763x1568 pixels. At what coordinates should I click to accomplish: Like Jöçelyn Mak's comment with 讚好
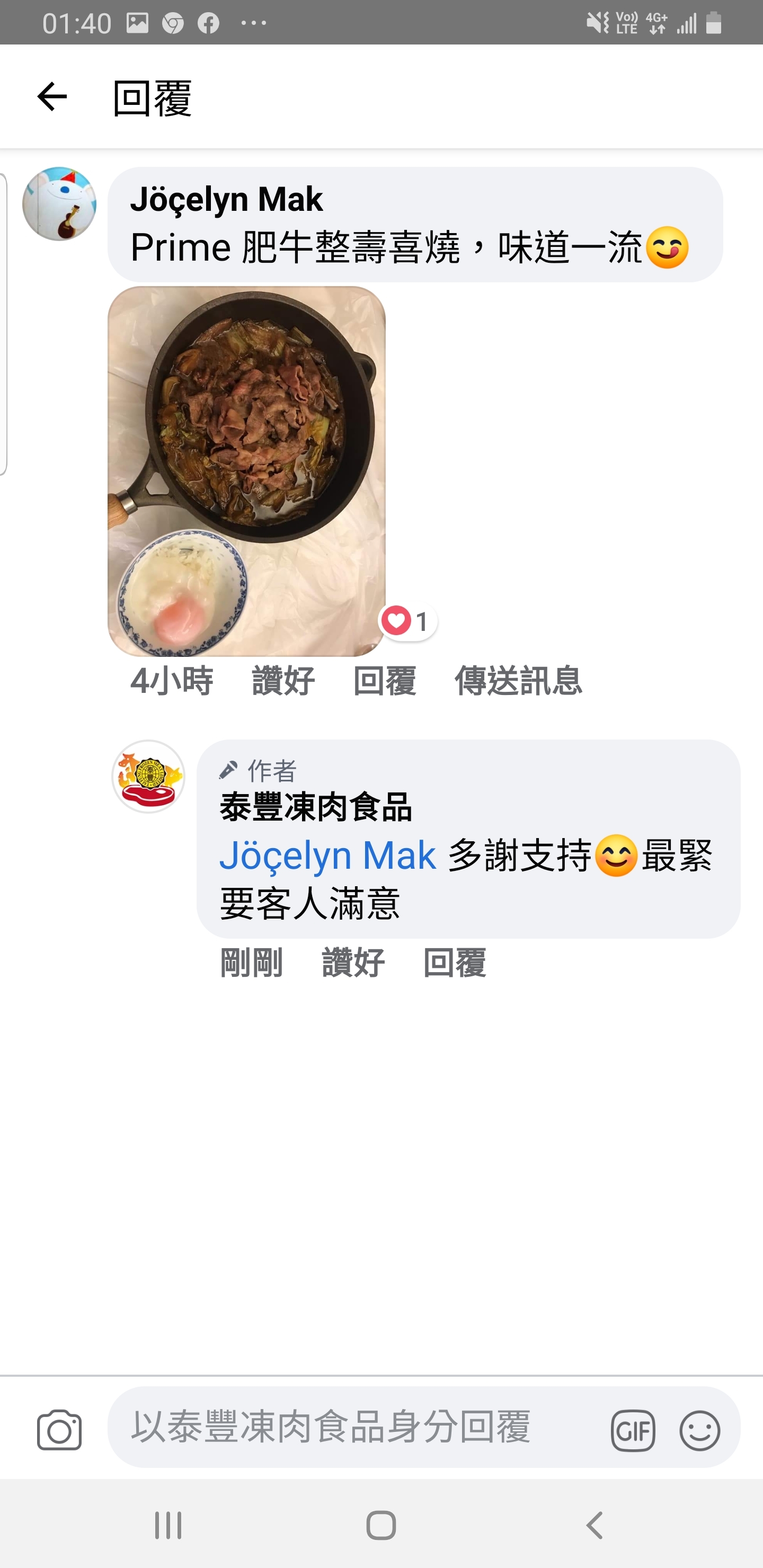(283, 681)
